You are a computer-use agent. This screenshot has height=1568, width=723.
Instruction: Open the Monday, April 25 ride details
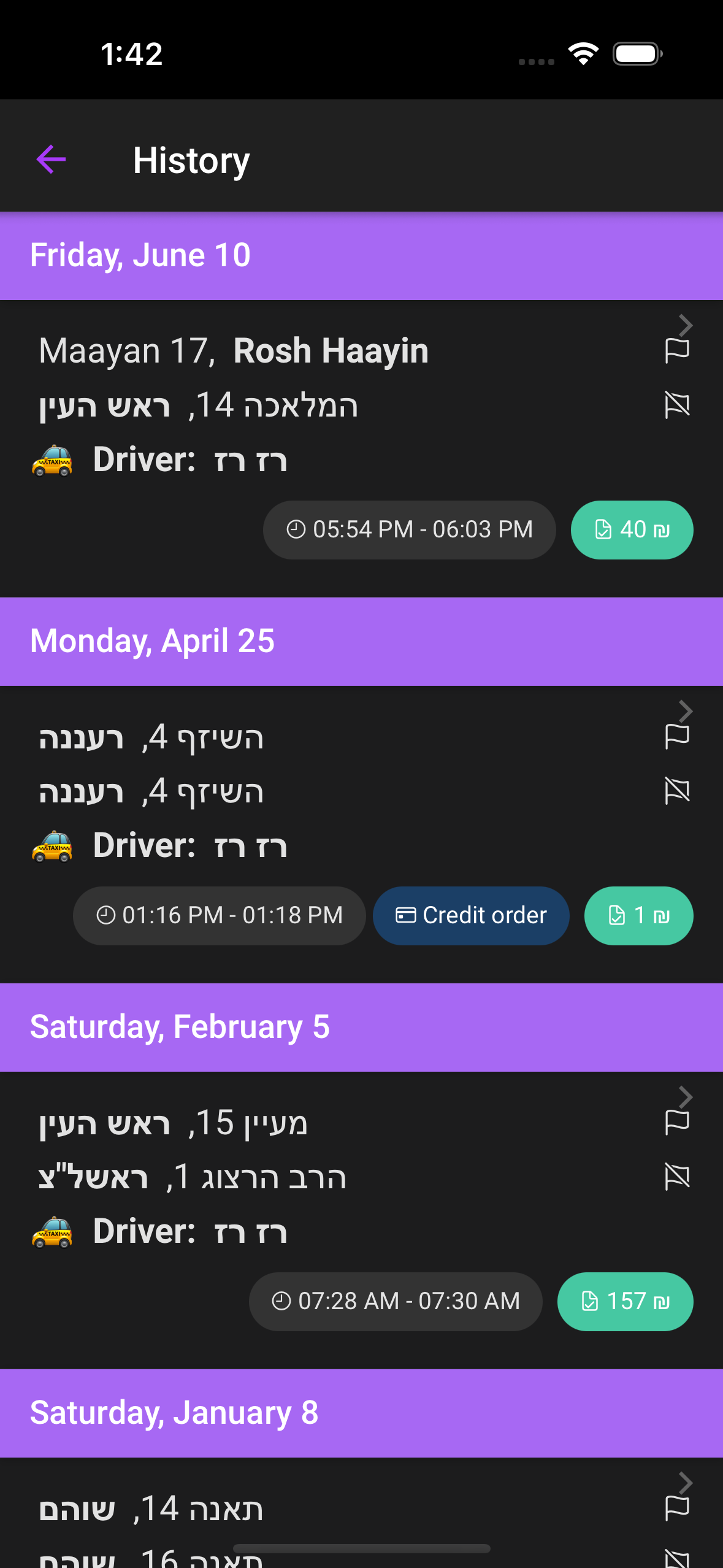point(686,711)
